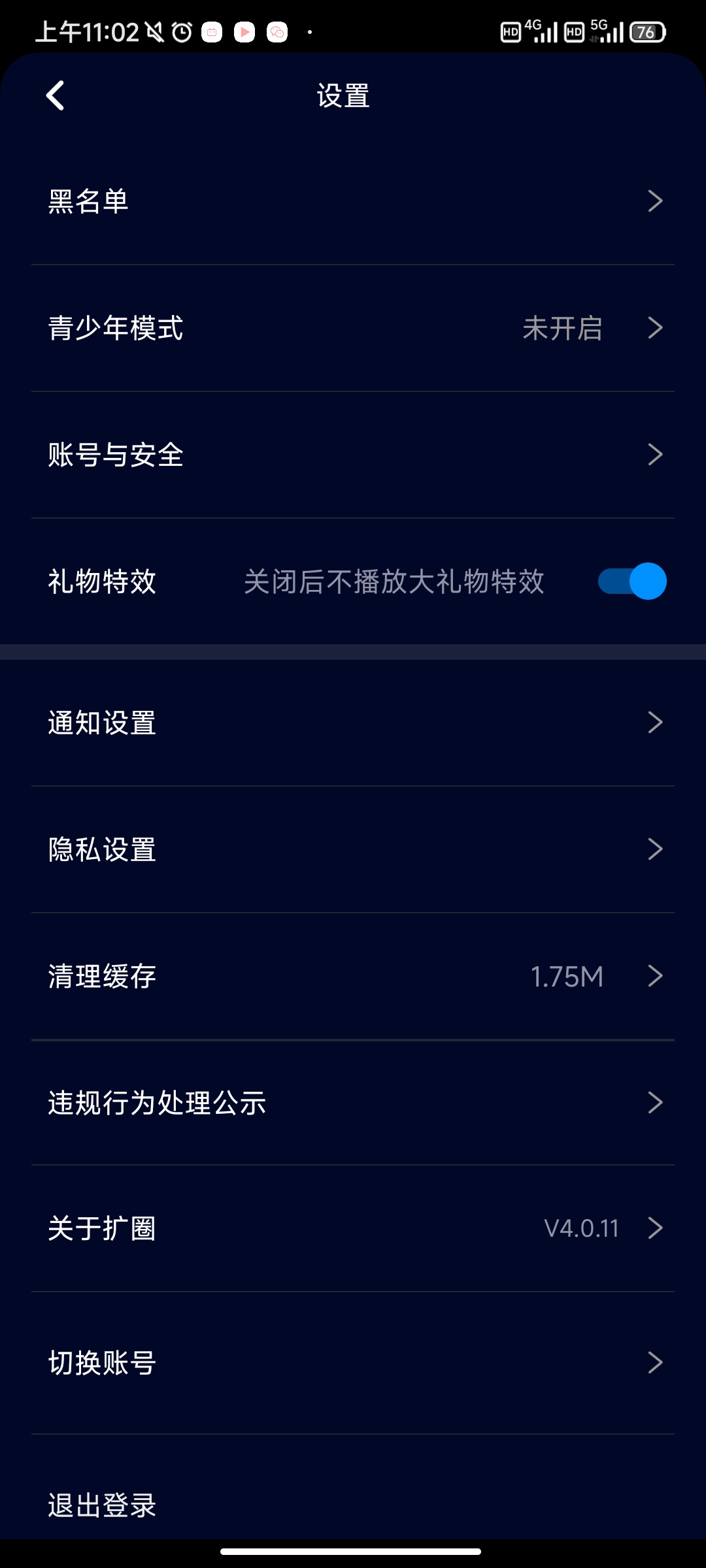
Task: Tap the video play notification icon in status bar
Action: pos(243,31)
